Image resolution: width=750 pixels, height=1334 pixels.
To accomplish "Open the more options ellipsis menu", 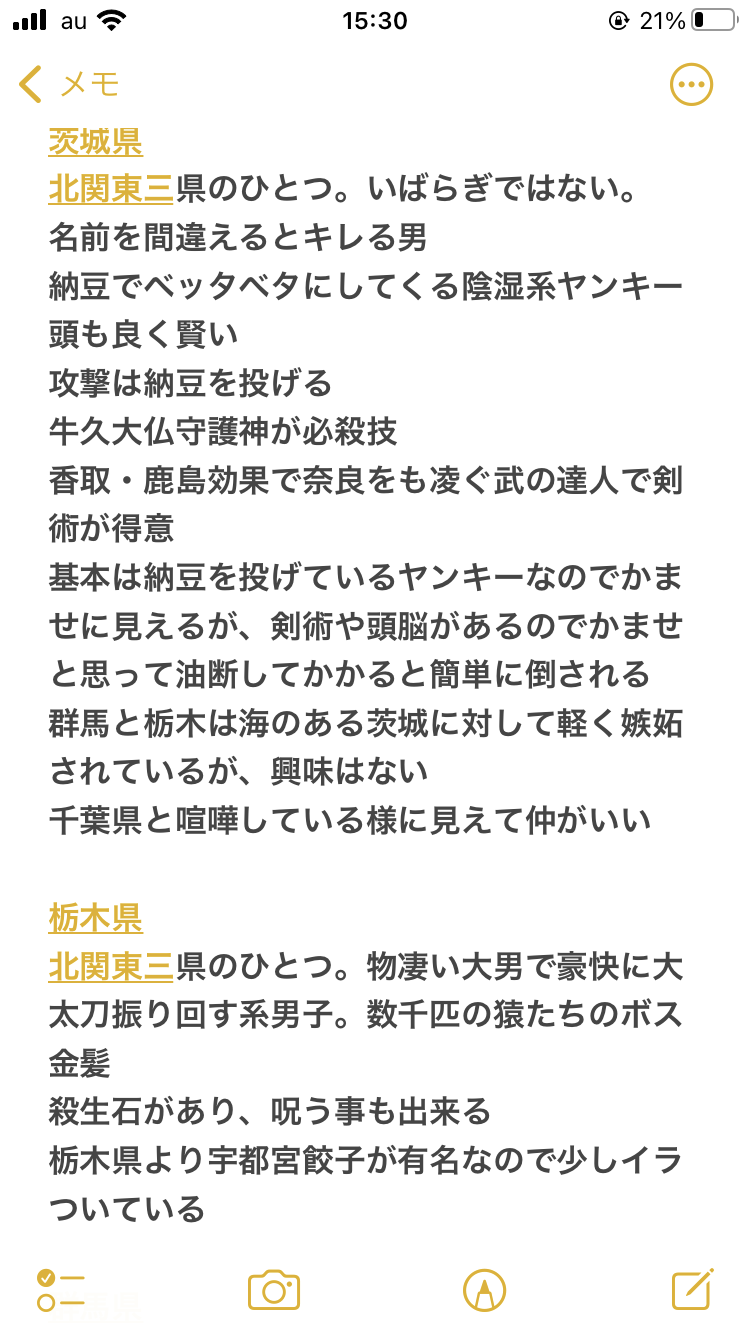I will pyautogui.click(x=691, y=85).
